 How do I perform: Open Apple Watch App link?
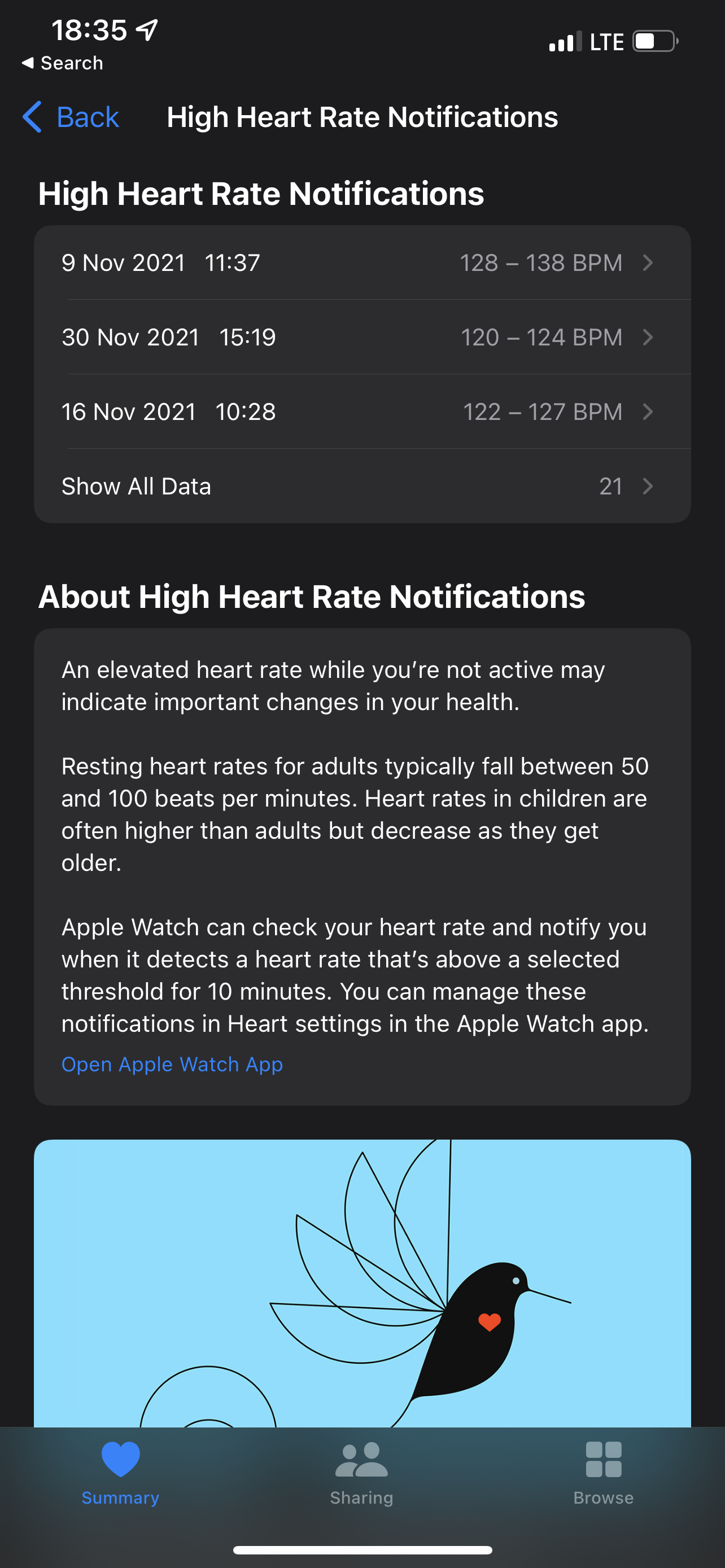(x=172, y=1064)
